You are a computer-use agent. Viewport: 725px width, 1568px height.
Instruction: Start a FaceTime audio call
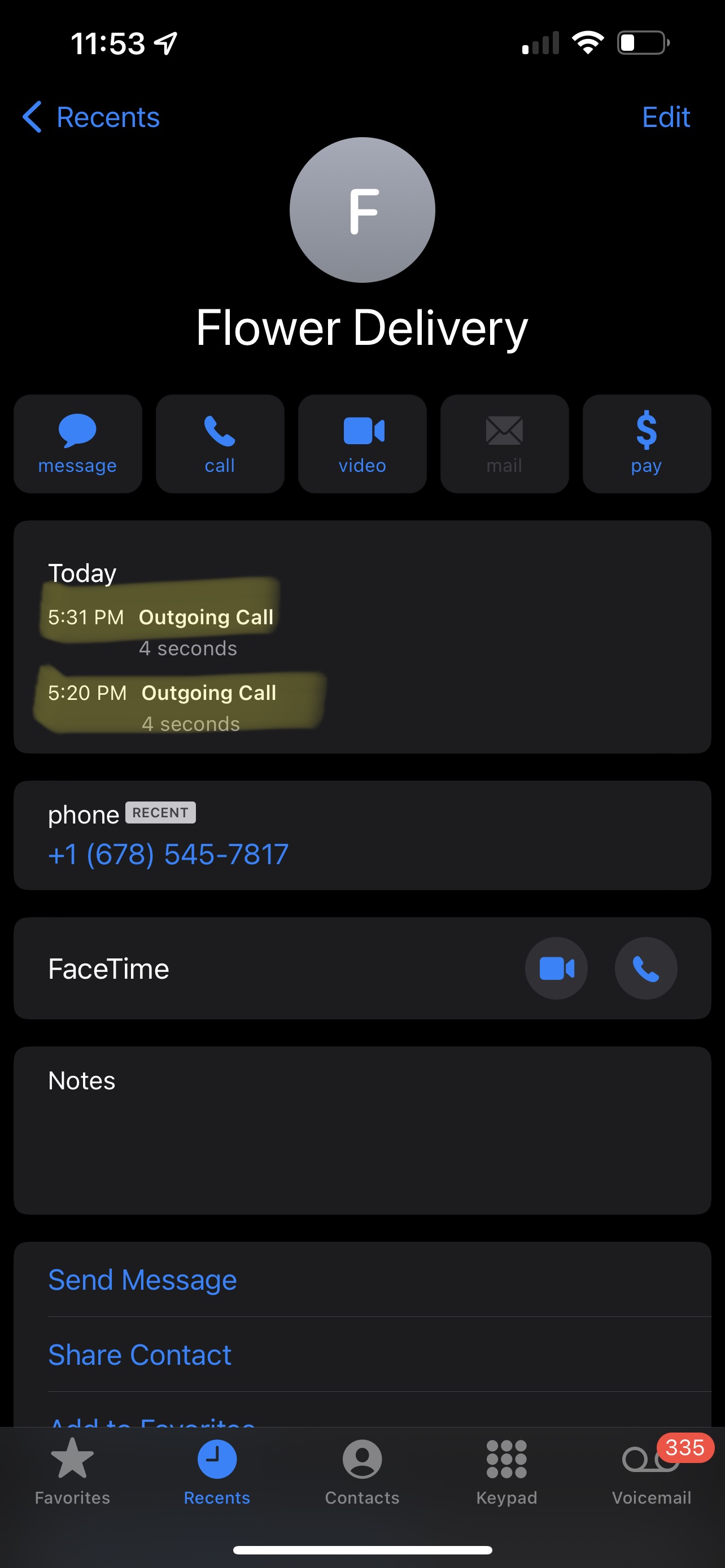[x=645, y=968]
